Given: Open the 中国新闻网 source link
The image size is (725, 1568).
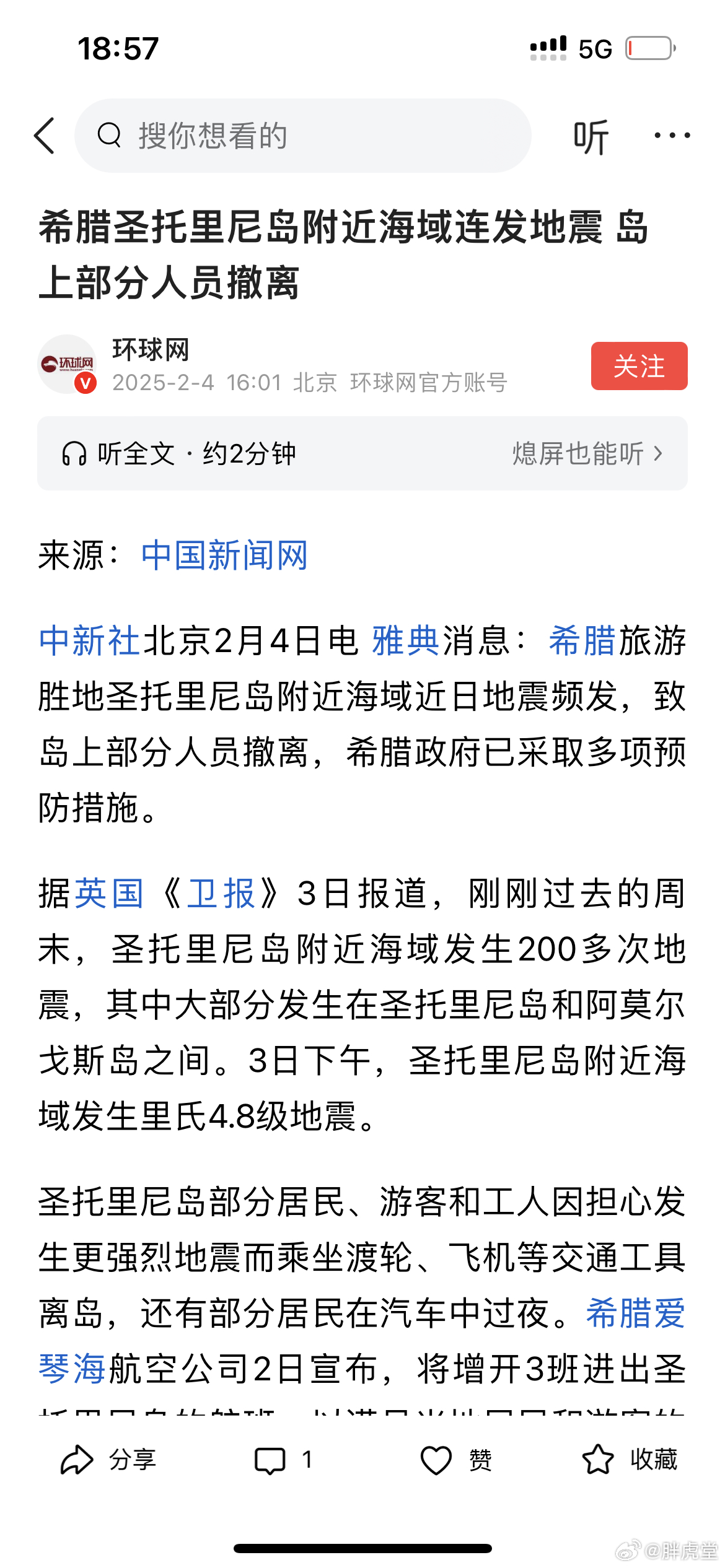Looking at the screenshot, I should click(224, 555).
